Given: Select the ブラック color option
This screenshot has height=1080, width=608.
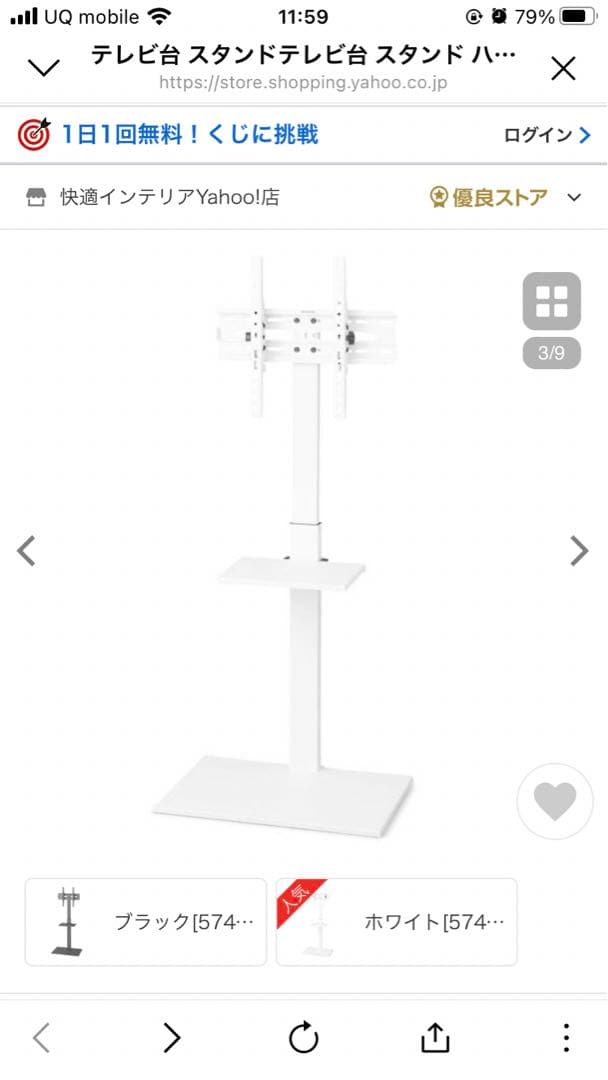Looking at the screenshot, I should pyautogui.click(x=146, y=922).
